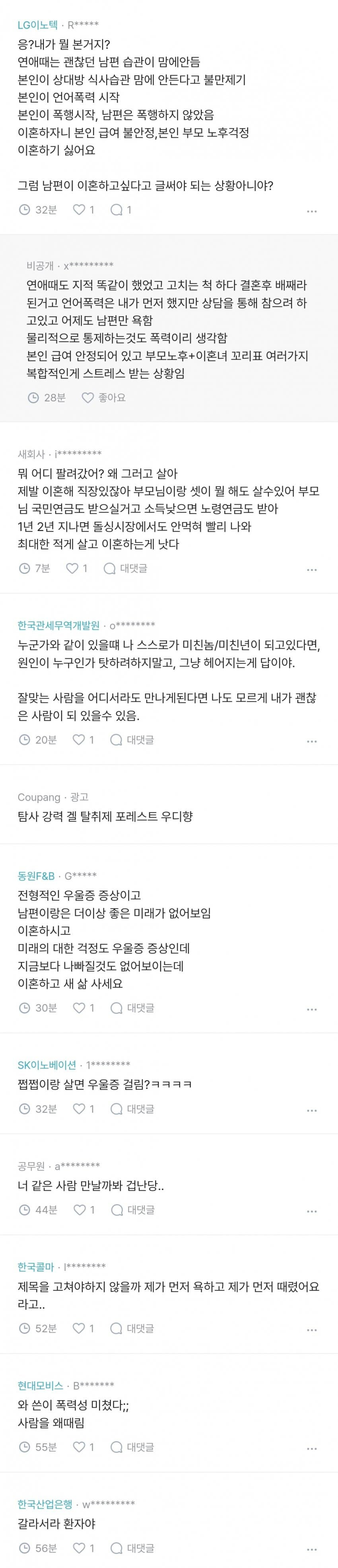Viewport: 338px width, 1568px height.
Task: Open overflow menu on LG이노텍 comment
Action: click(312, 211)
